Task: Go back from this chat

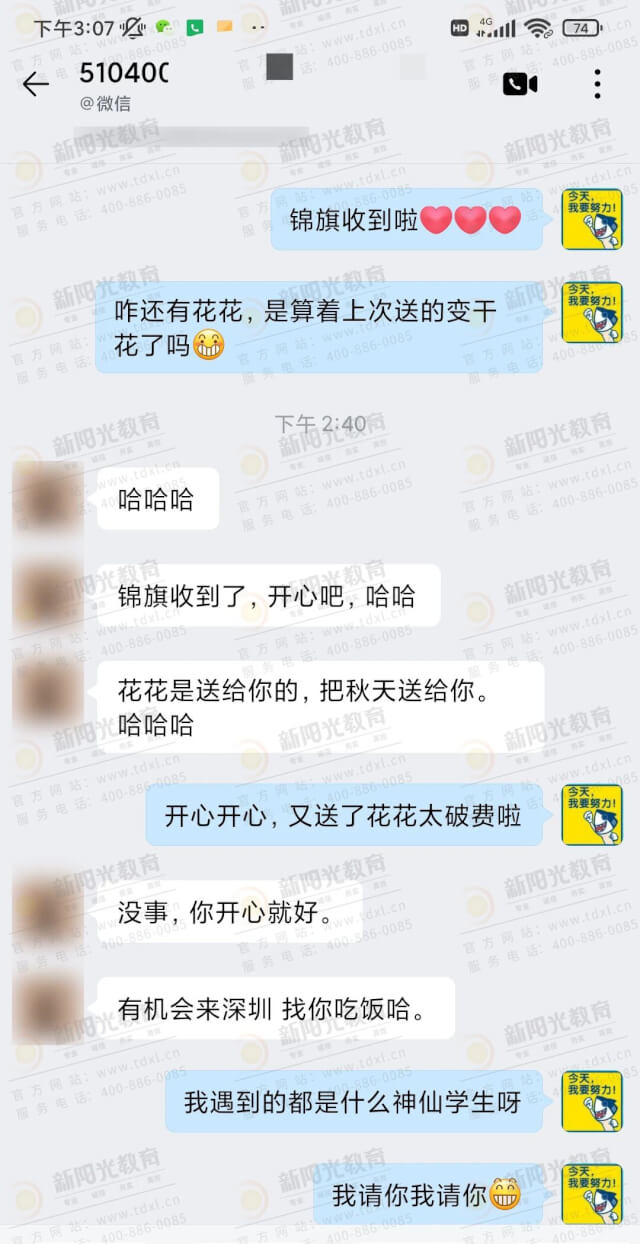Action: 36,84
